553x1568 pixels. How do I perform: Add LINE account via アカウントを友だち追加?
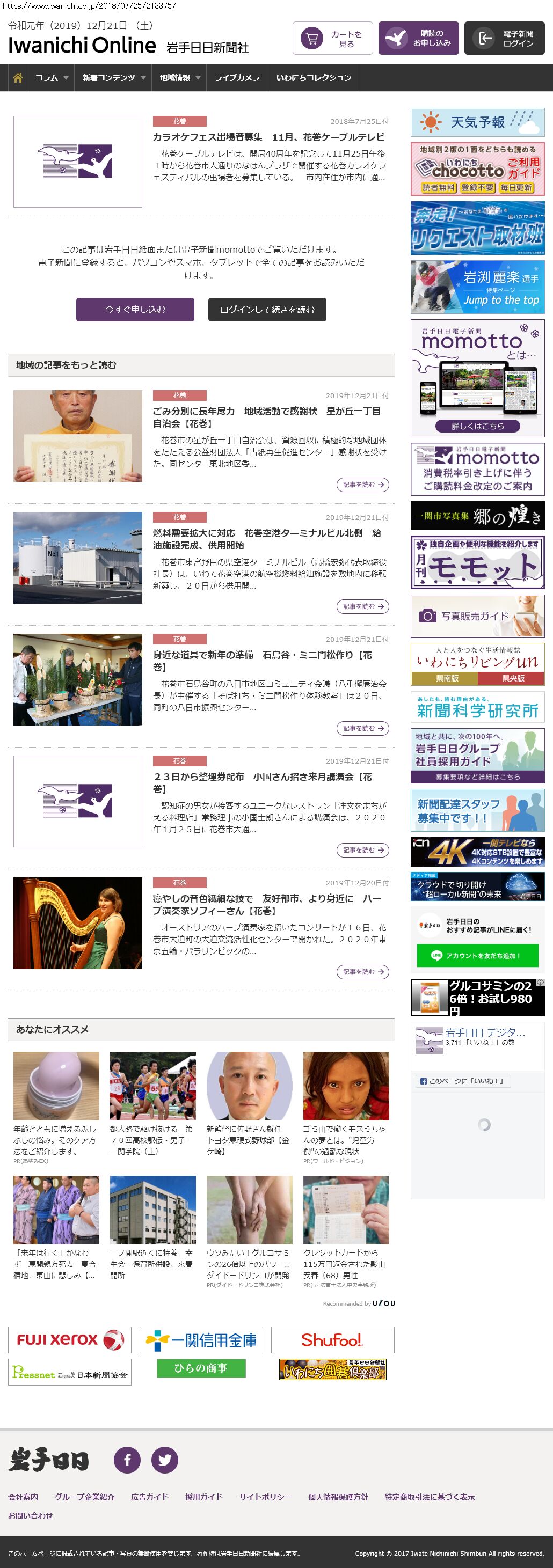click(x=477, y=955)
